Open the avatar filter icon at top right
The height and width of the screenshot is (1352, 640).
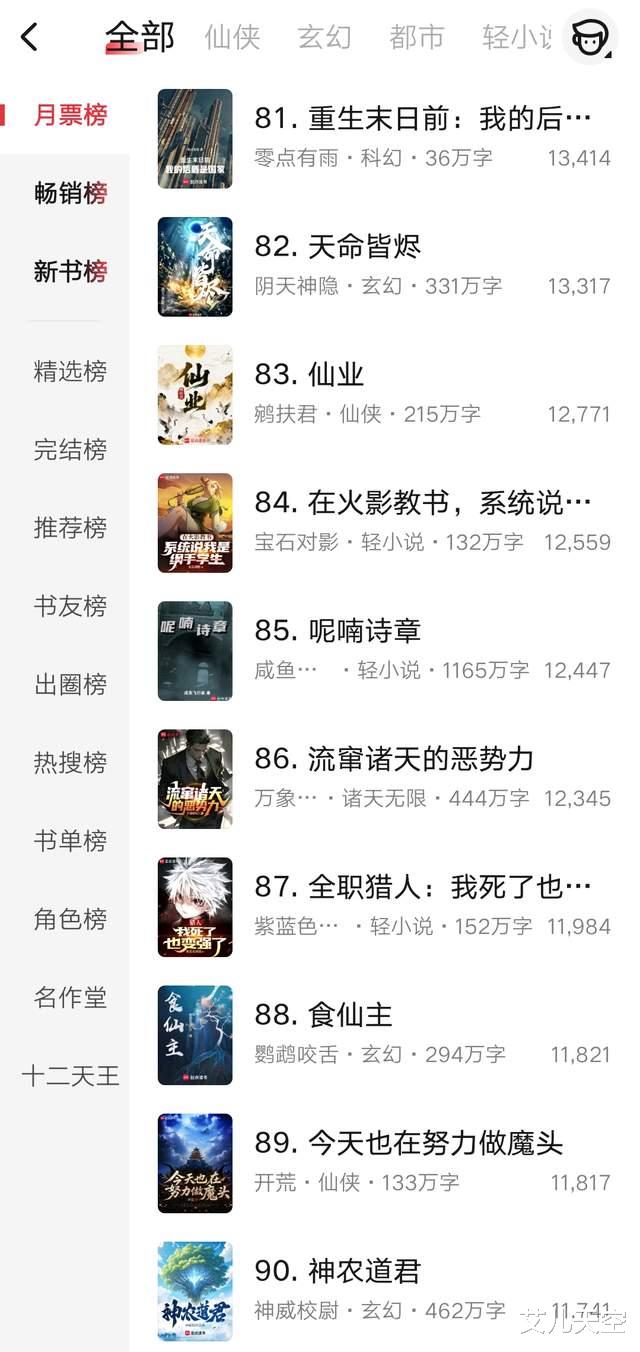[x=590, y=38]
